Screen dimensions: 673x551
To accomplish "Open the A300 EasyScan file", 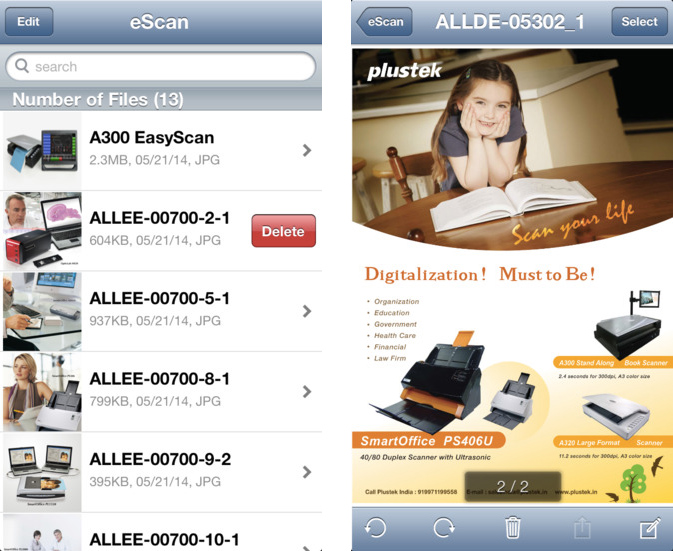I will (160, 149).
